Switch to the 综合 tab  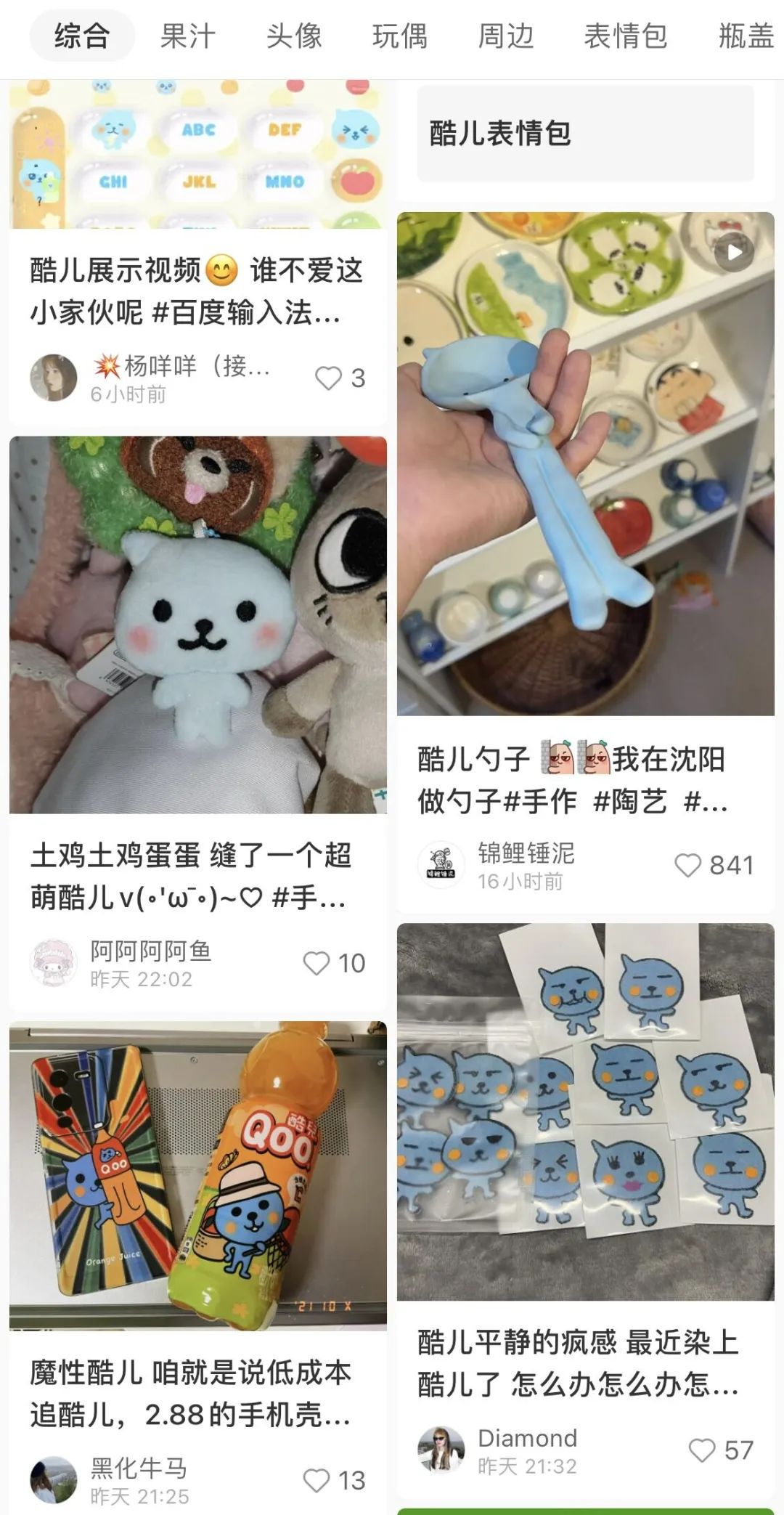(82, 36)
